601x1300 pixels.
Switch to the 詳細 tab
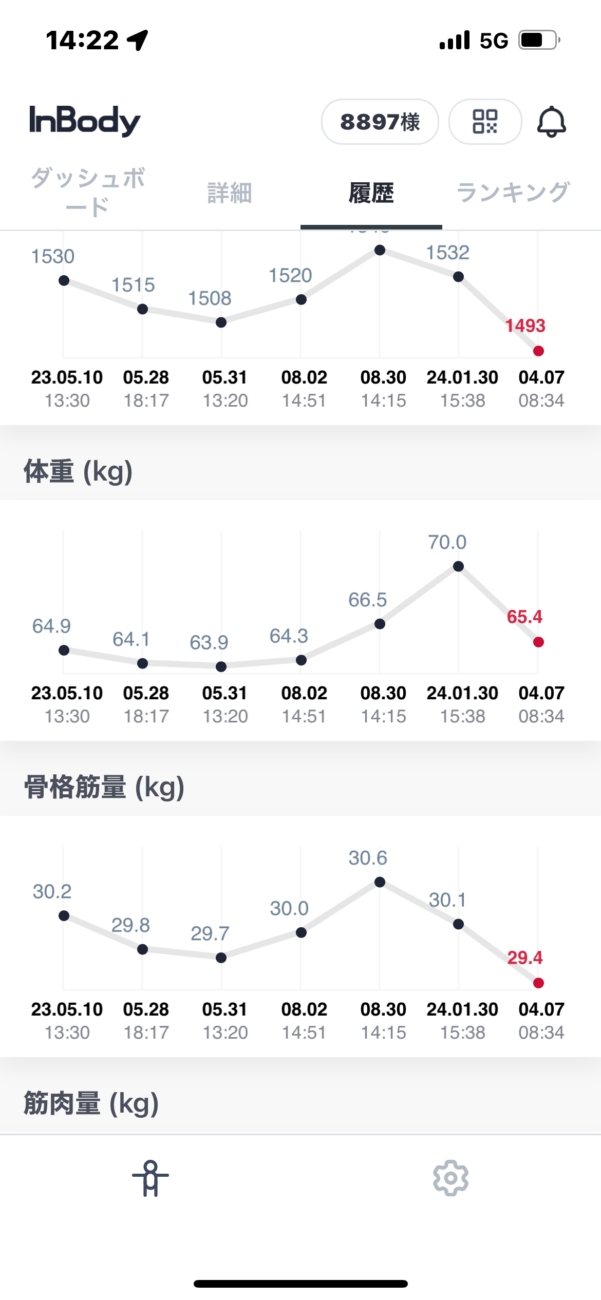pos(229,192)
